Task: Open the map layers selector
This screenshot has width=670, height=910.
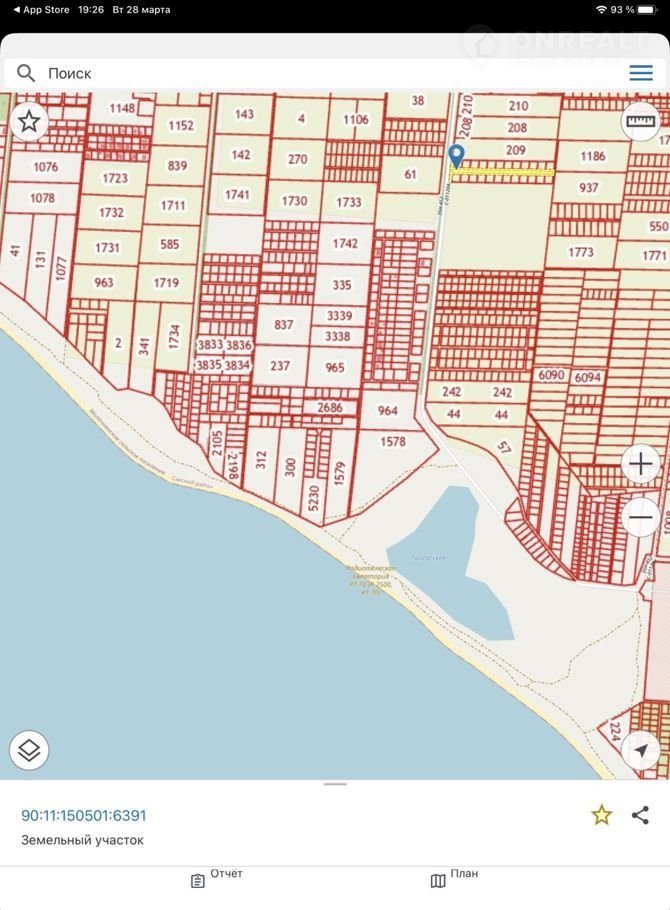Action: point(29,750)
